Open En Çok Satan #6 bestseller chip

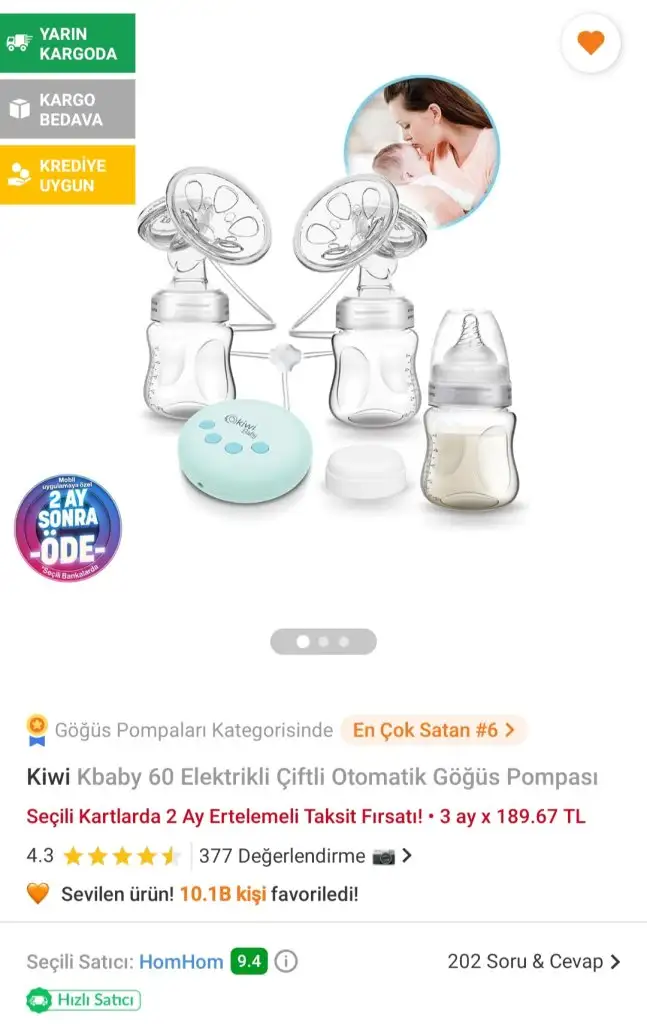(433, 730)
